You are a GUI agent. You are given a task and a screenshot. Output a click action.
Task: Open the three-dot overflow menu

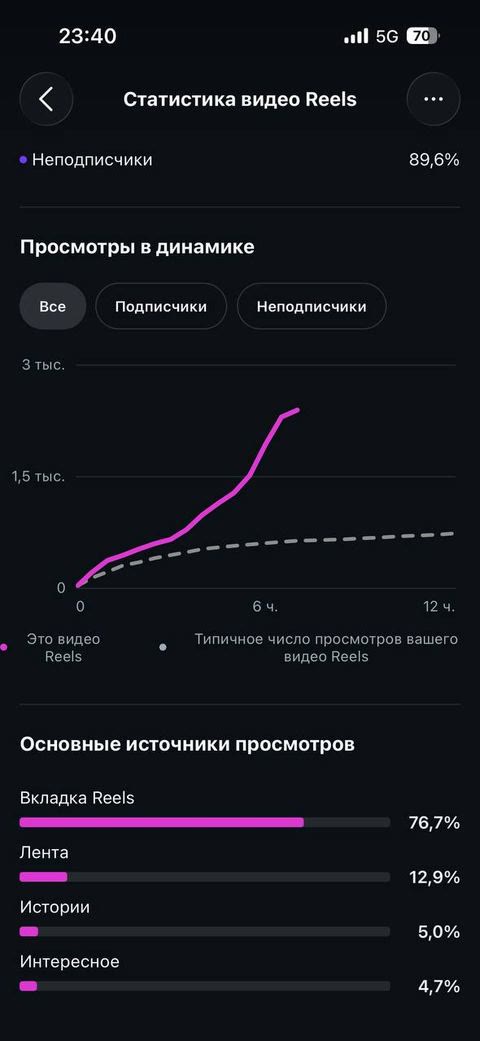pos(433,100)
